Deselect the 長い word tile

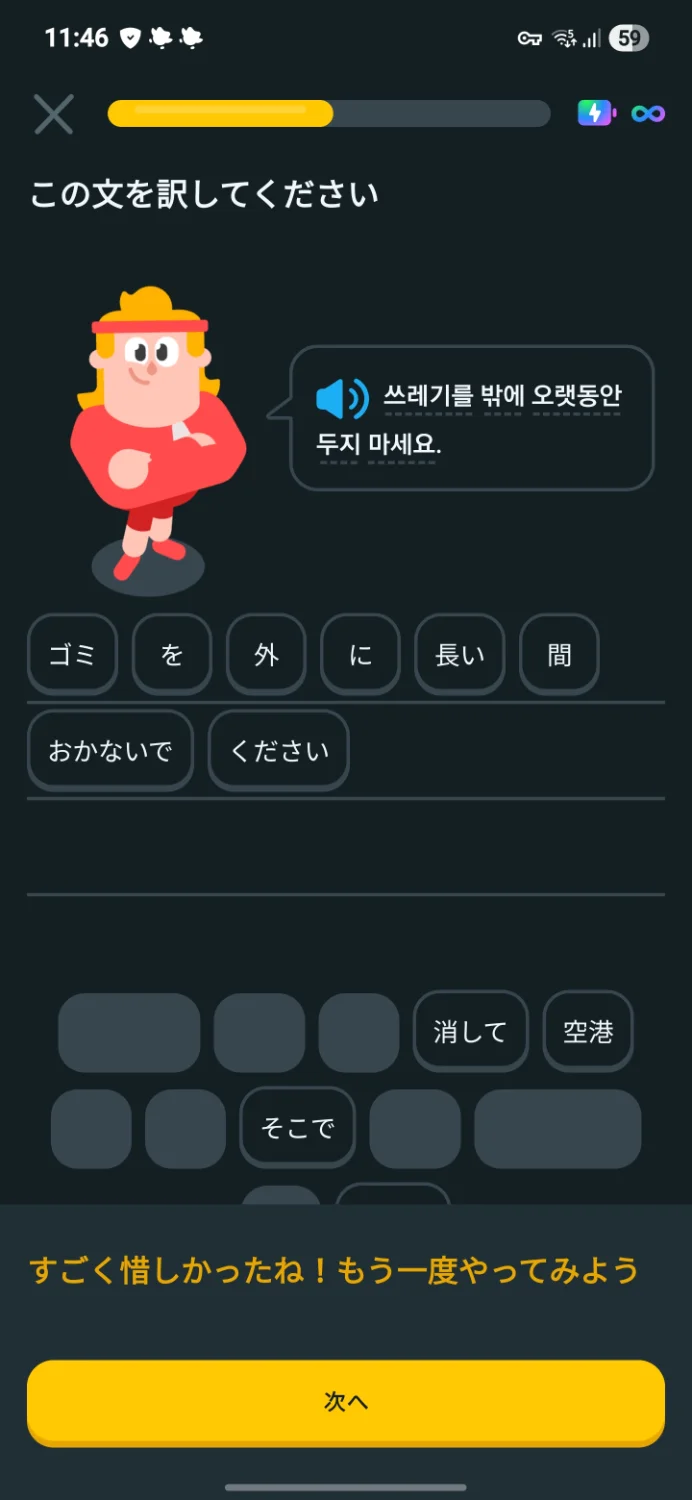(x=460, y=655)
